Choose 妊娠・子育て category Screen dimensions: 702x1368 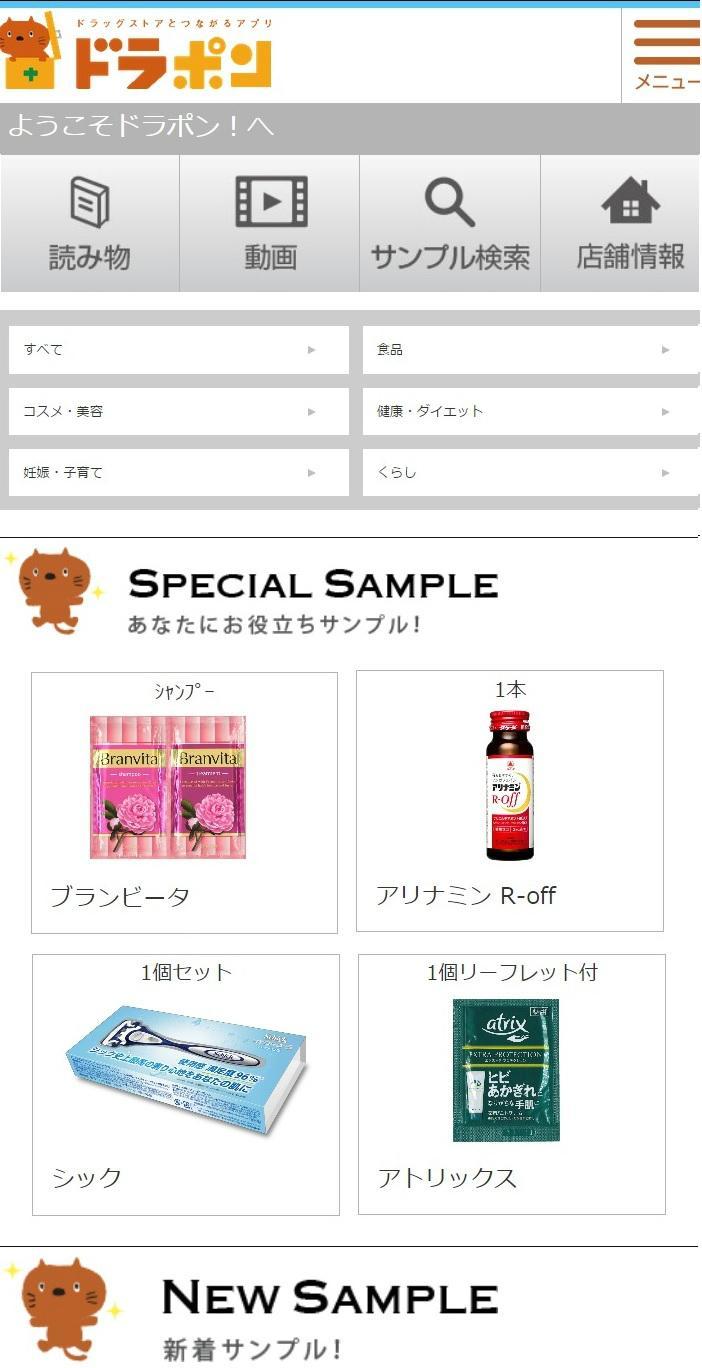[178, 472]
